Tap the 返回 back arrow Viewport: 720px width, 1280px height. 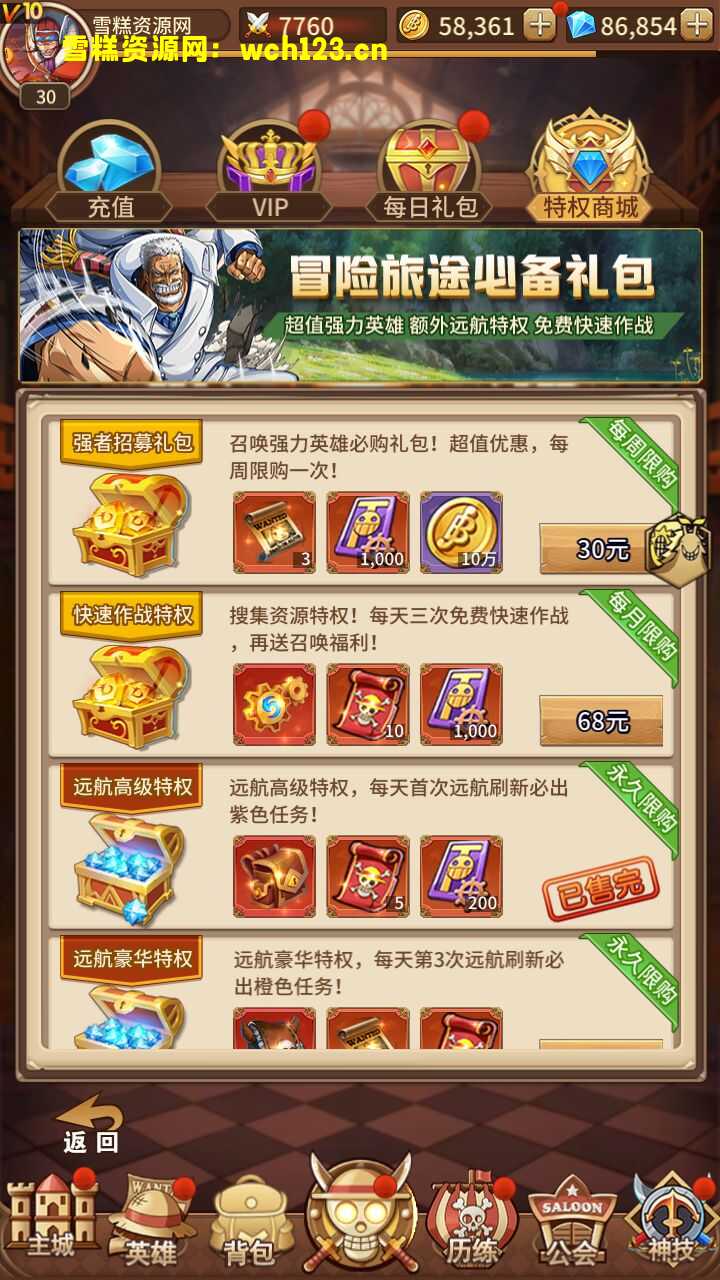(x=90, y=1122)
